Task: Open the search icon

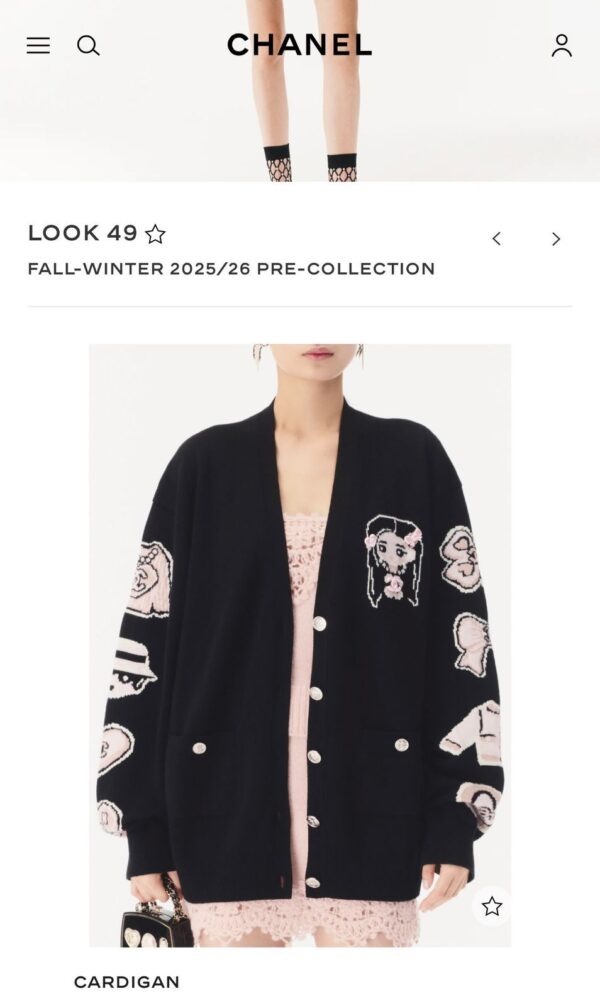Action: tap(88, 45)
